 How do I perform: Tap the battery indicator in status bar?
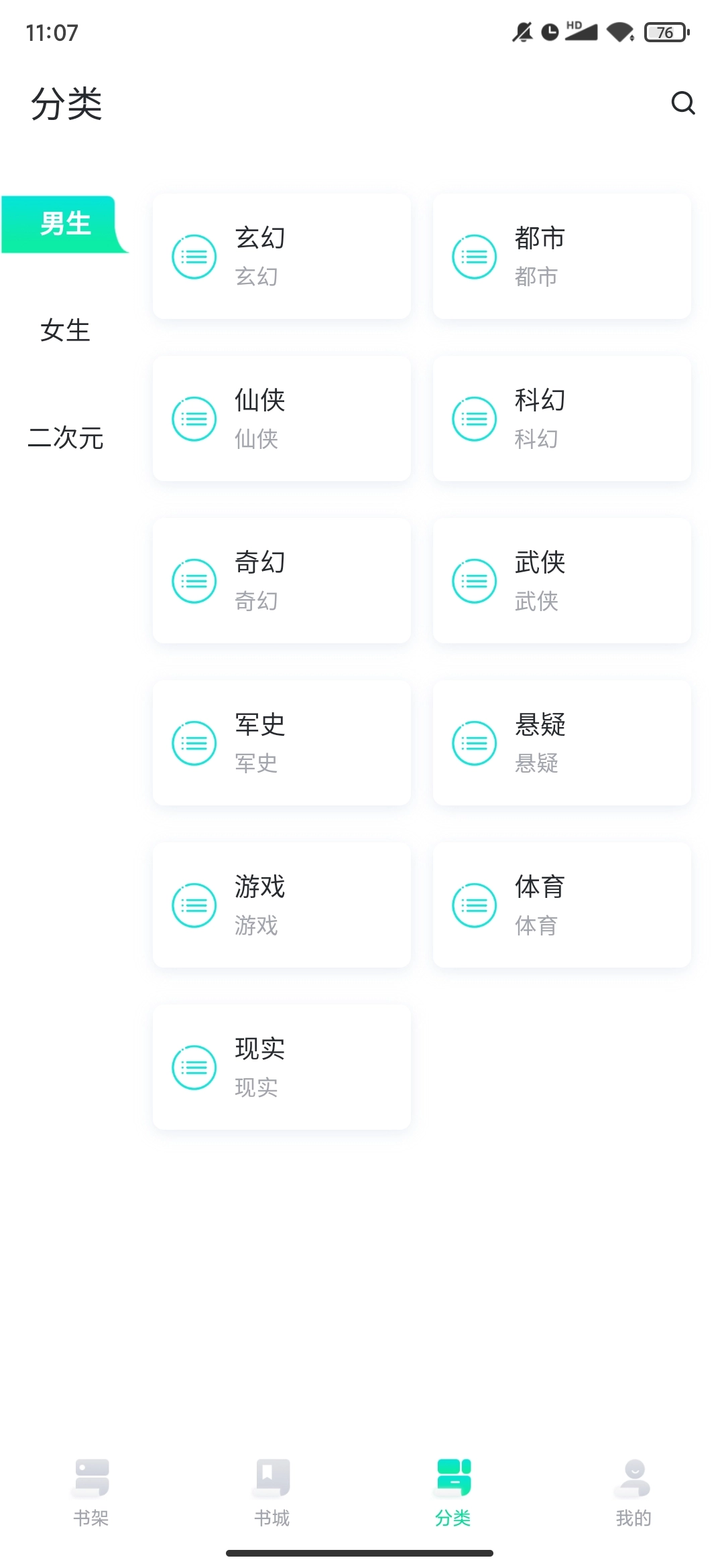click(x=666, y=32)
